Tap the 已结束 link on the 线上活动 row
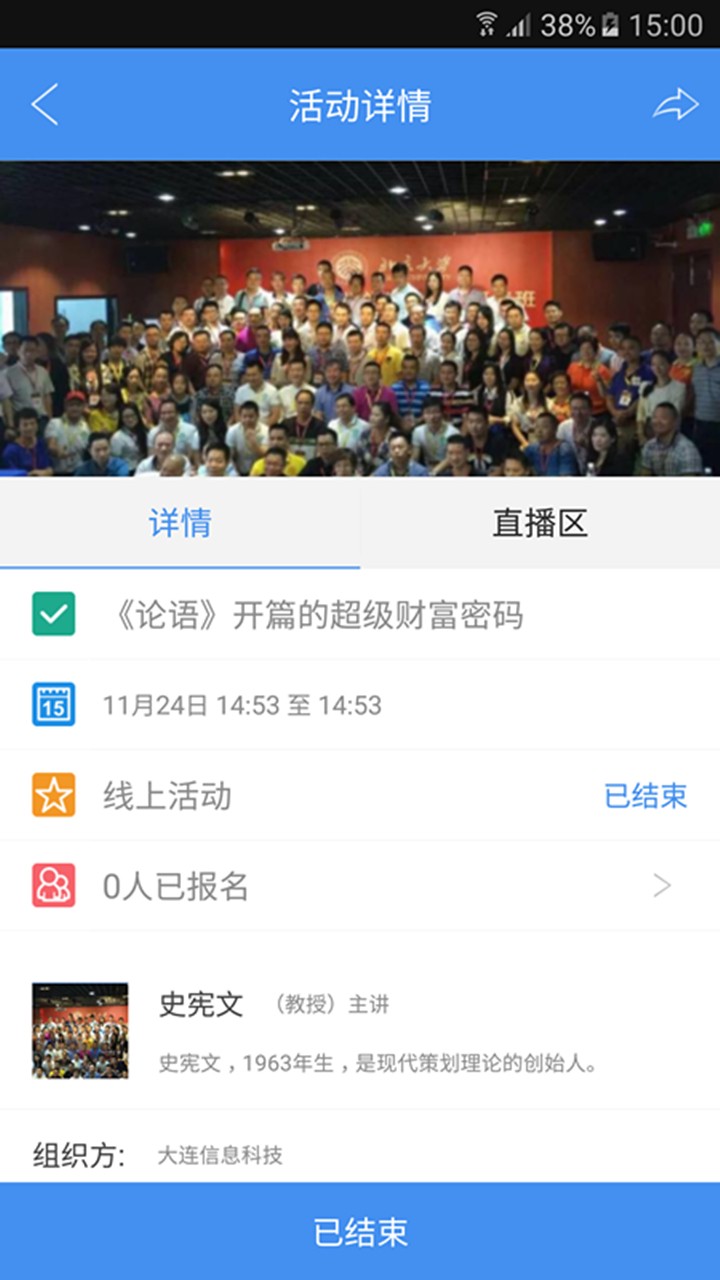The height and width of the screenshot is (1280, 720). (x=646, y=796)
